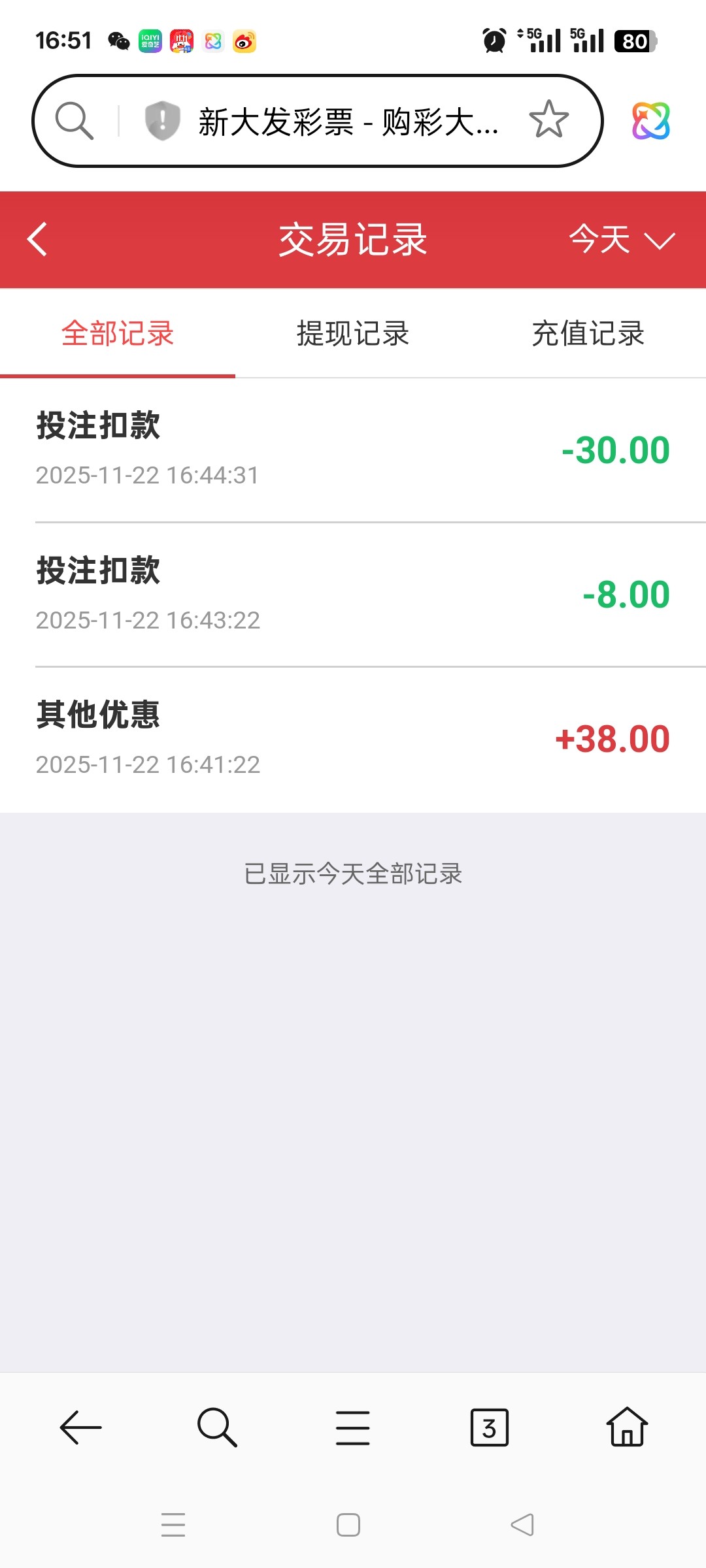Screen dimensions: 706x1568
Task: Go back from the 交易记录 page
Action: 38,239
